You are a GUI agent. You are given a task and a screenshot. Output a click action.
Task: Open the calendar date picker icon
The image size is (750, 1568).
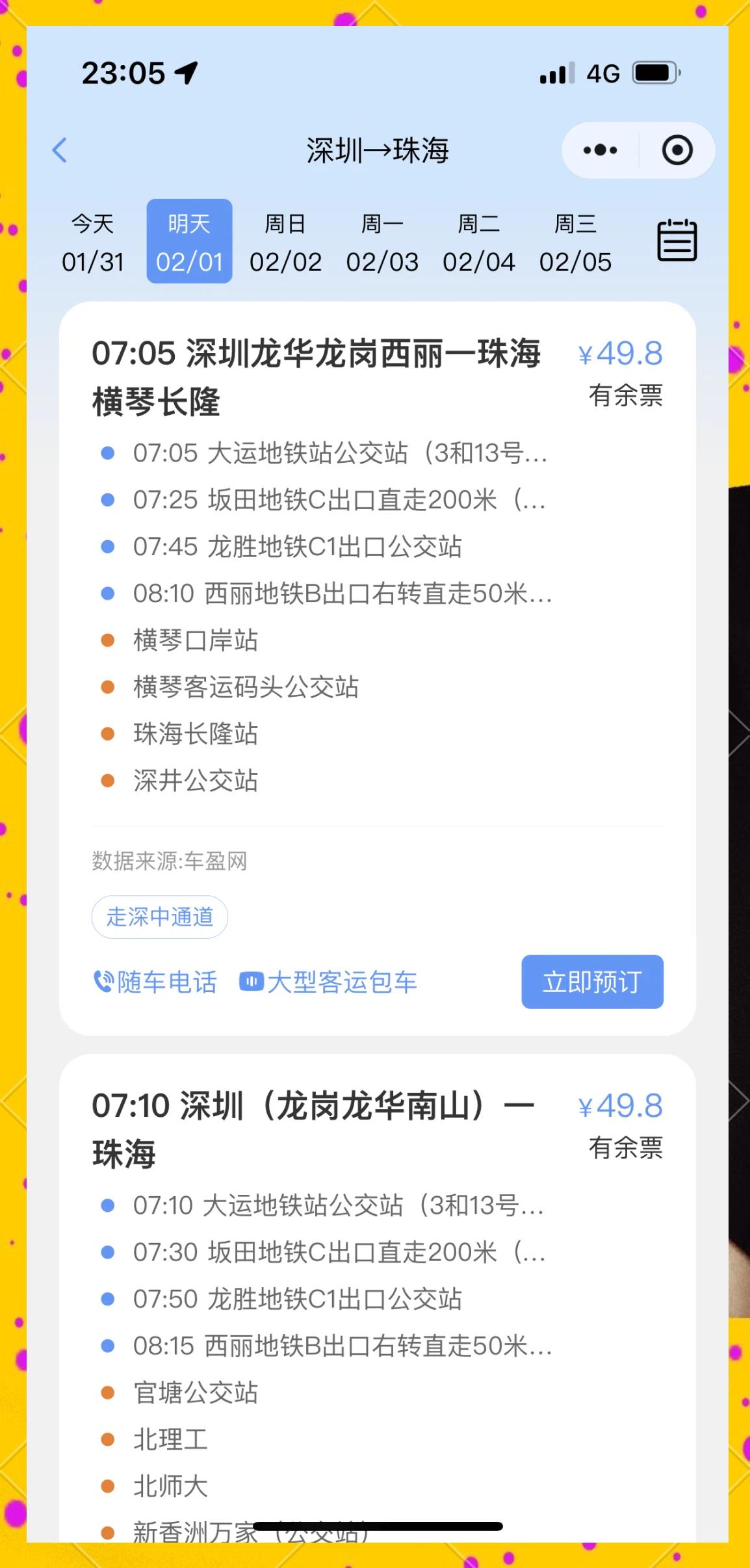(x=678, y=241)
